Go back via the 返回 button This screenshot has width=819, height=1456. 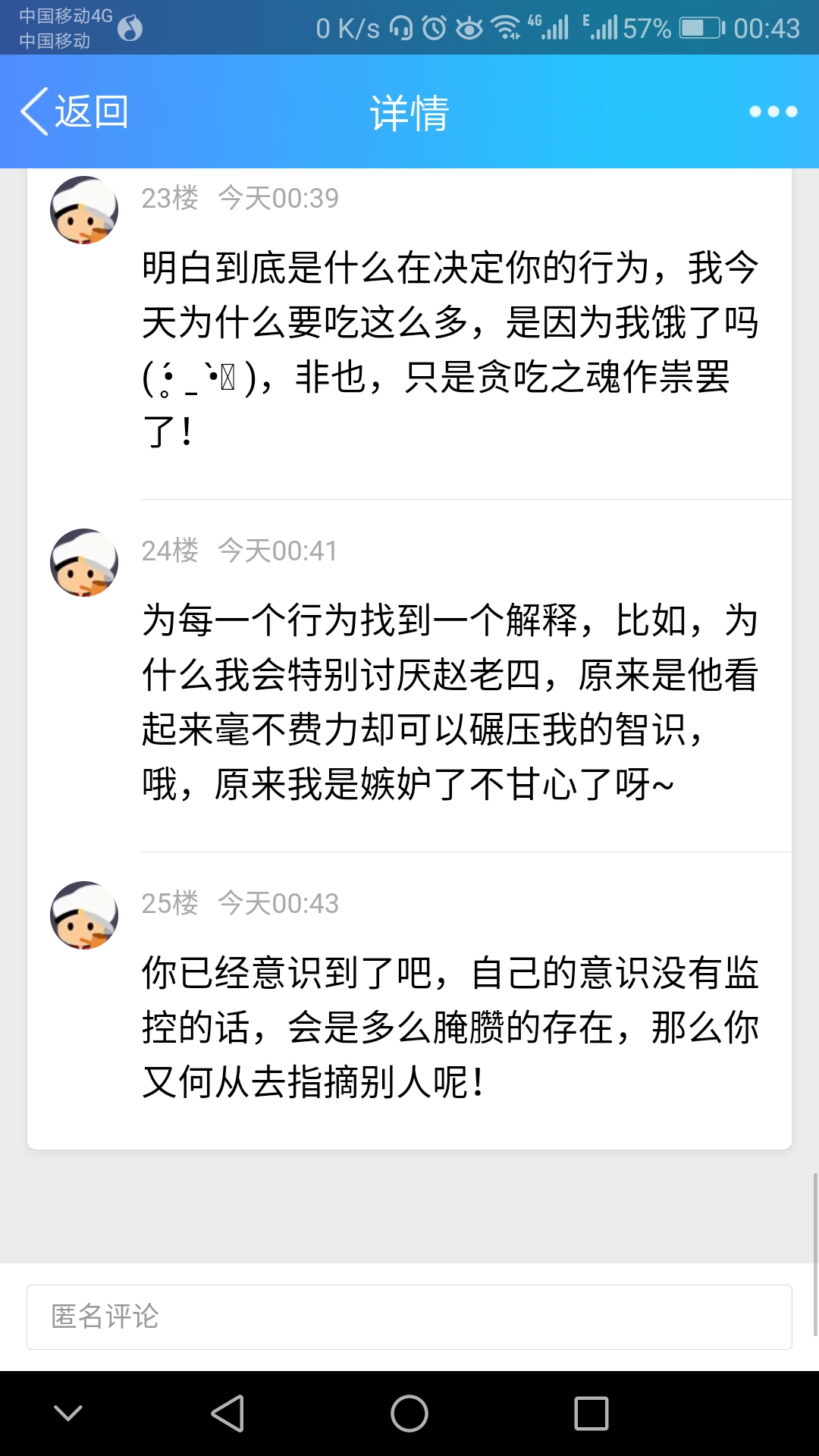[x=74, y=111]
